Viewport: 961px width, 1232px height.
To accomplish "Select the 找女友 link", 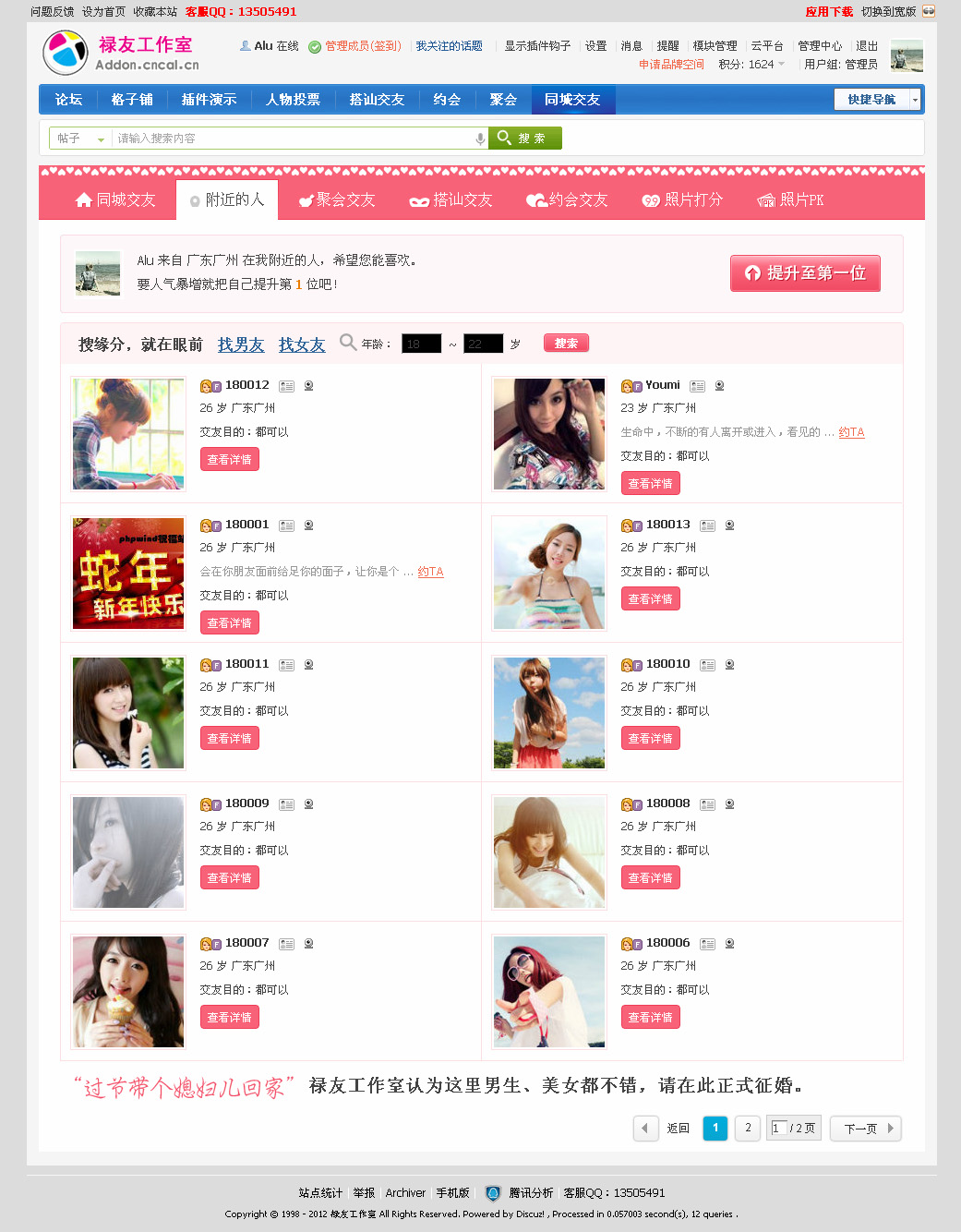I will pyautogui.click(x=302, y=344).
